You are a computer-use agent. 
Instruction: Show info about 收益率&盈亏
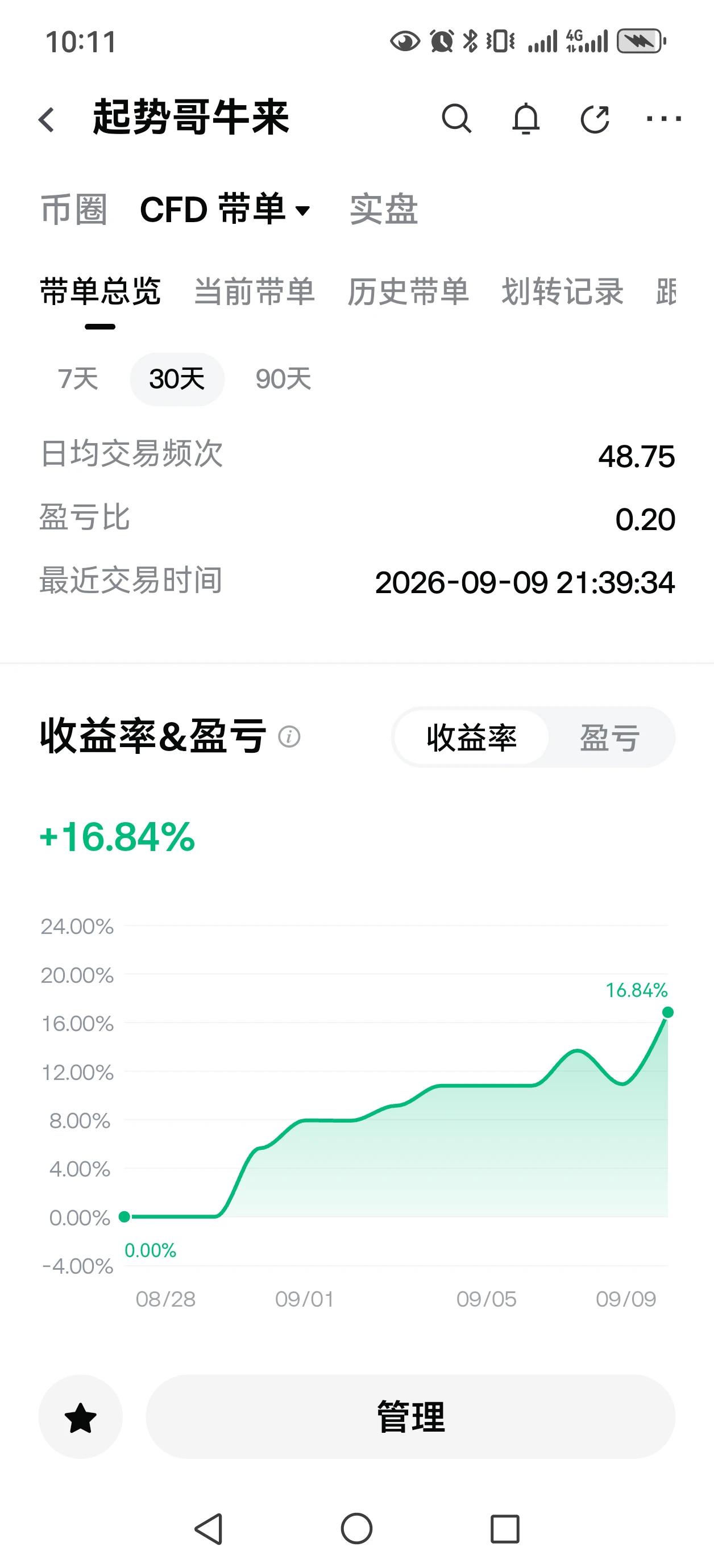click(289, 736)
